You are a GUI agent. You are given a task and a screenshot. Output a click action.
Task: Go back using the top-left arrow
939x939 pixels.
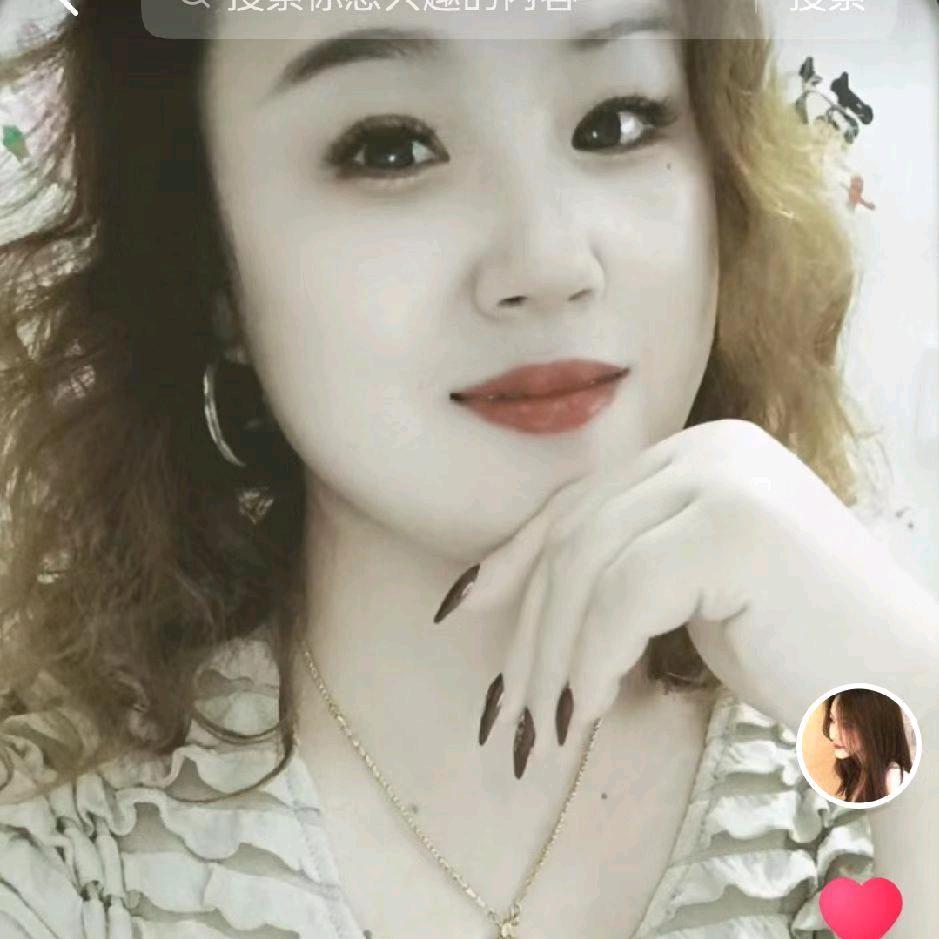(x=66, y=6)
